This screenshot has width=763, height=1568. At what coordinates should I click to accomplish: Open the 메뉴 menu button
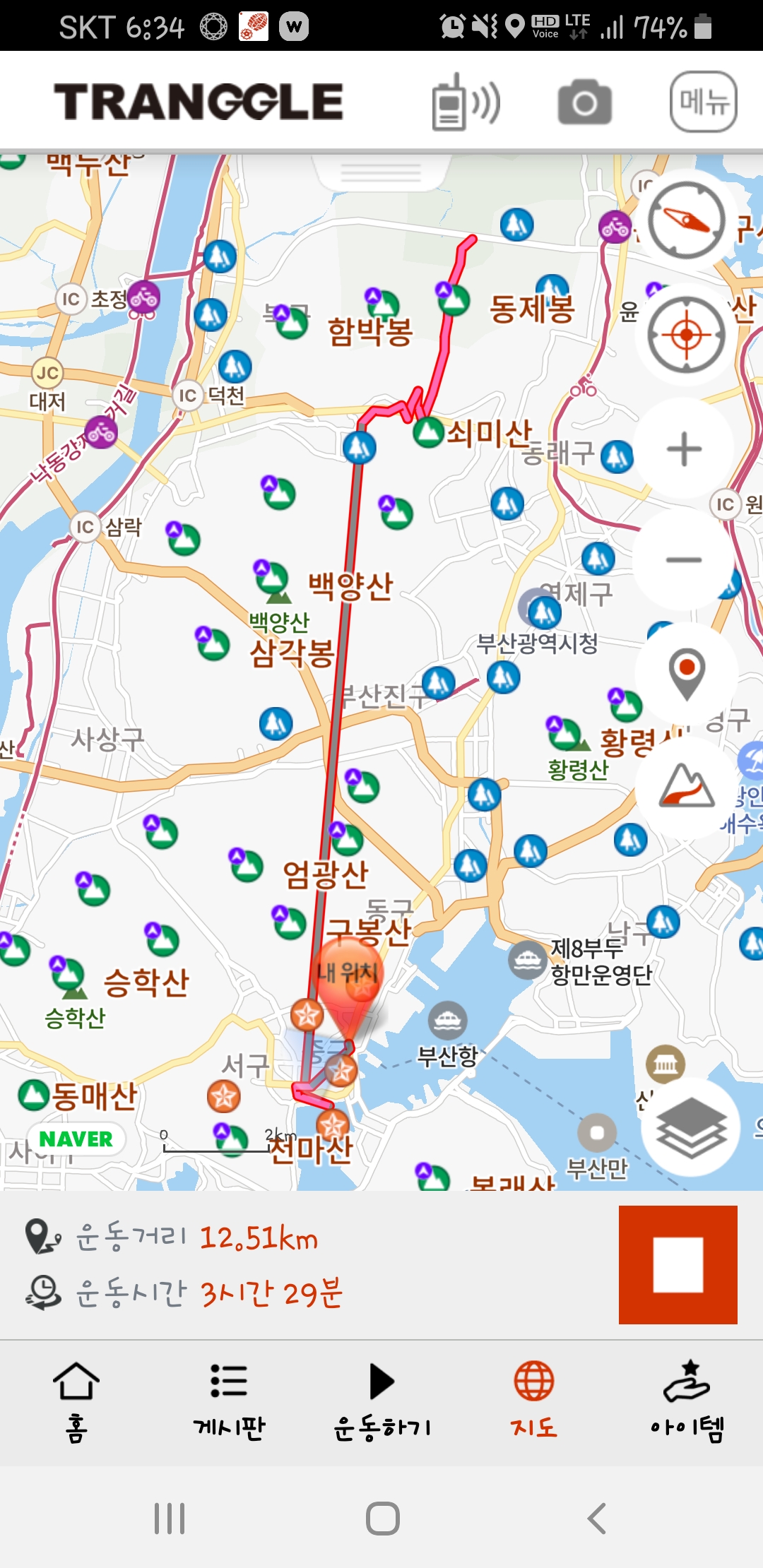click(x=703, y=102)
